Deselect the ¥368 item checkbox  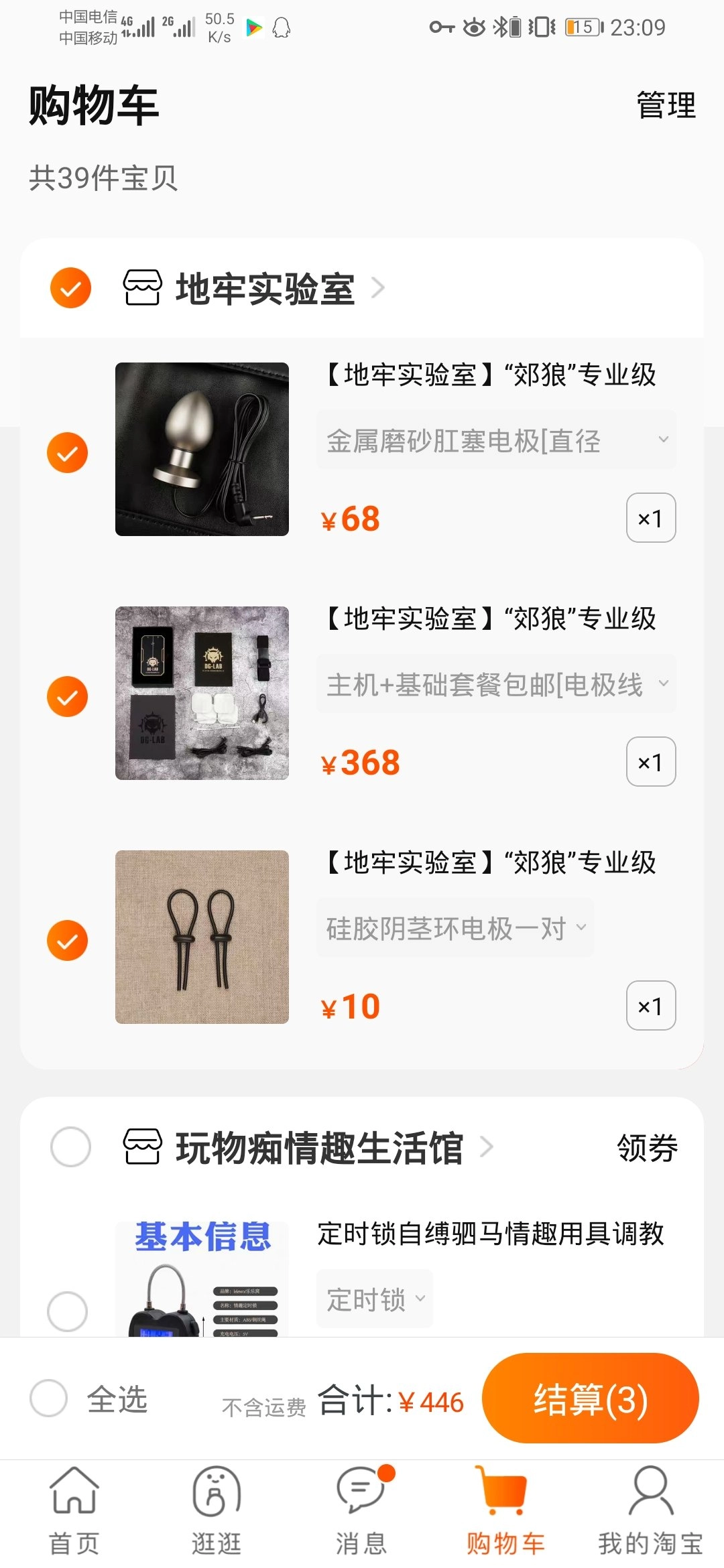click(67, 697)
